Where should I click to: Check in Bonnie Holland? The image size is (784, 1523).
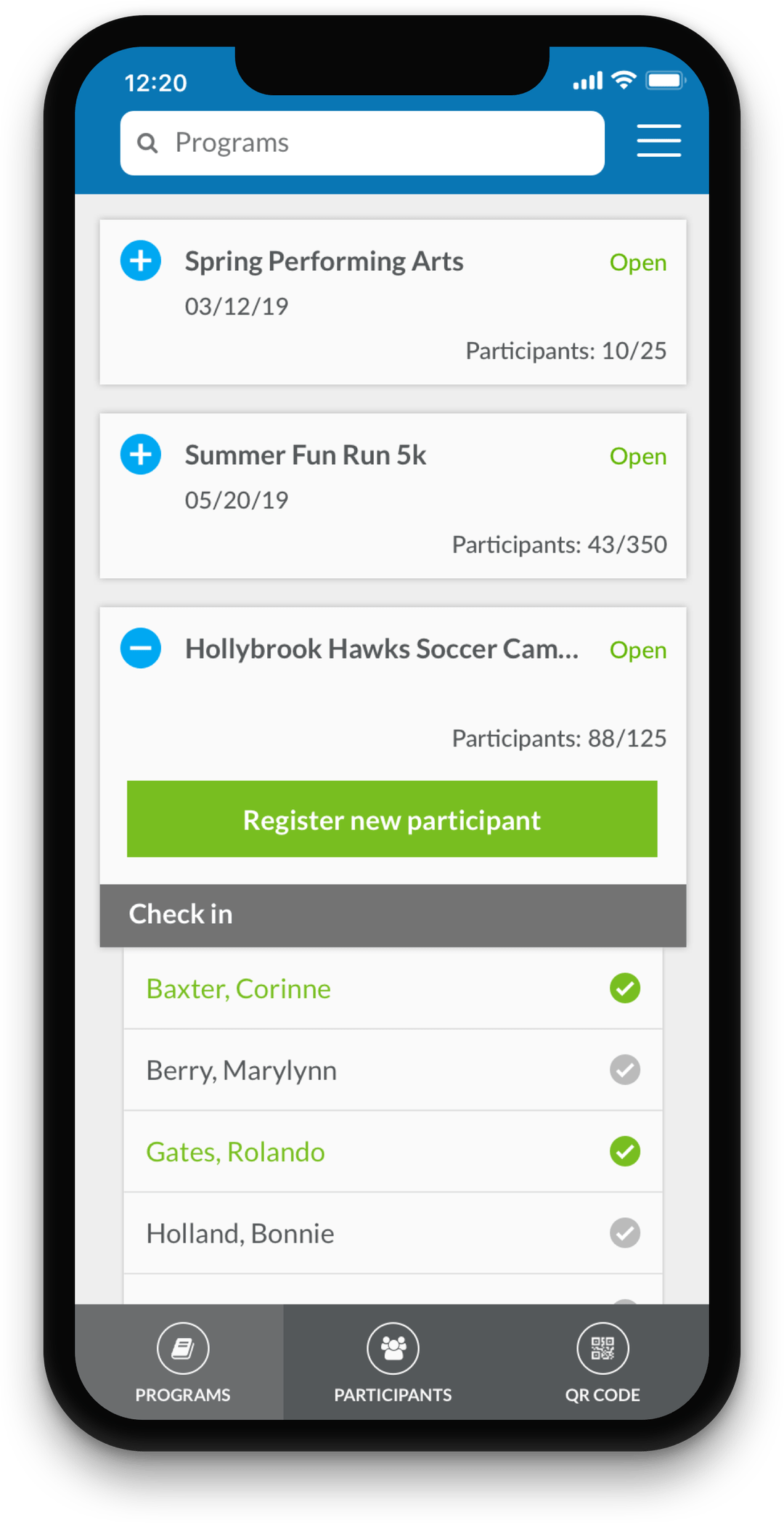624,1233
